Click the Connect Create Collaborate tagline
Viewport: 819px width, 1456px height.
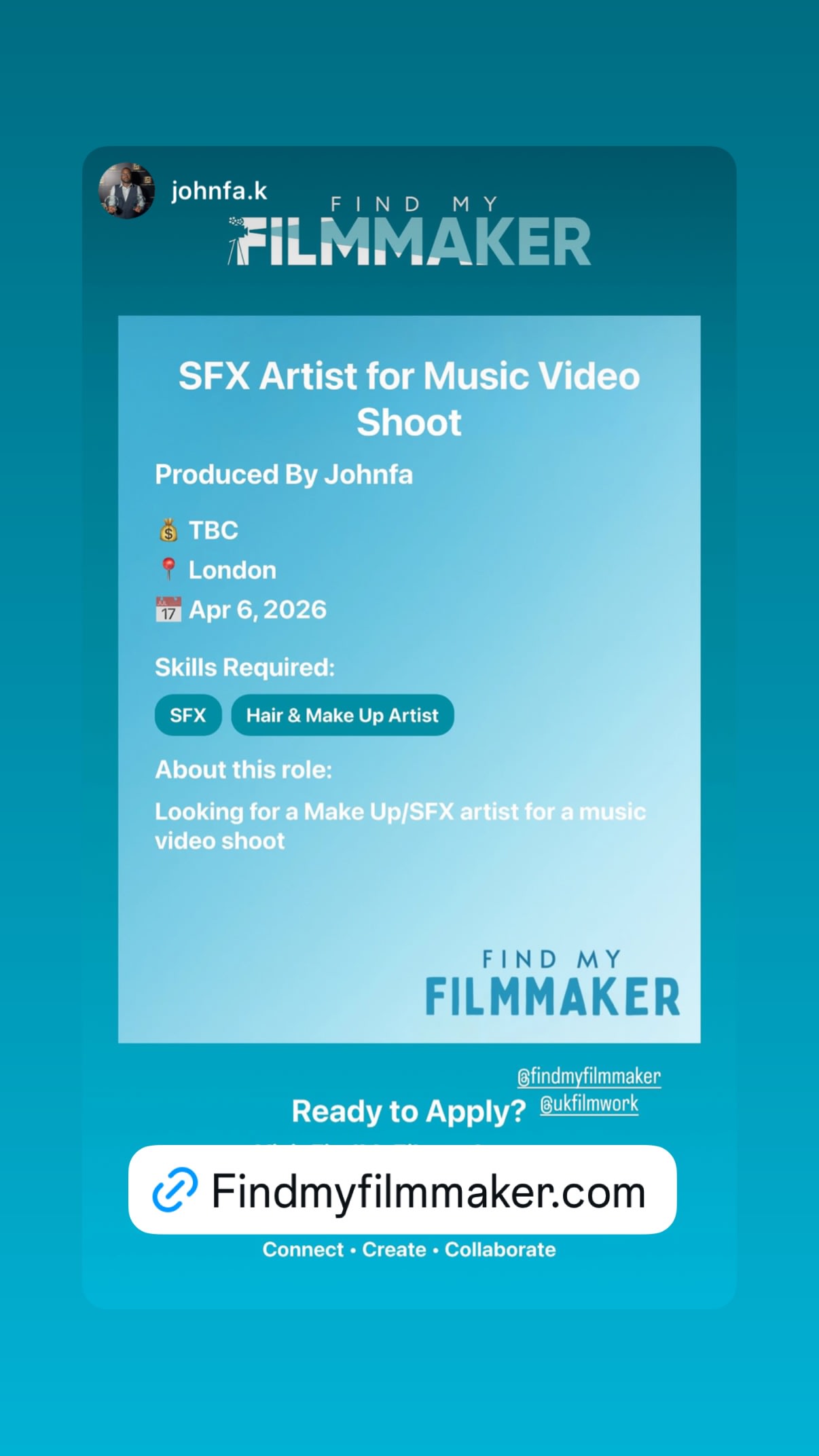409,1249
